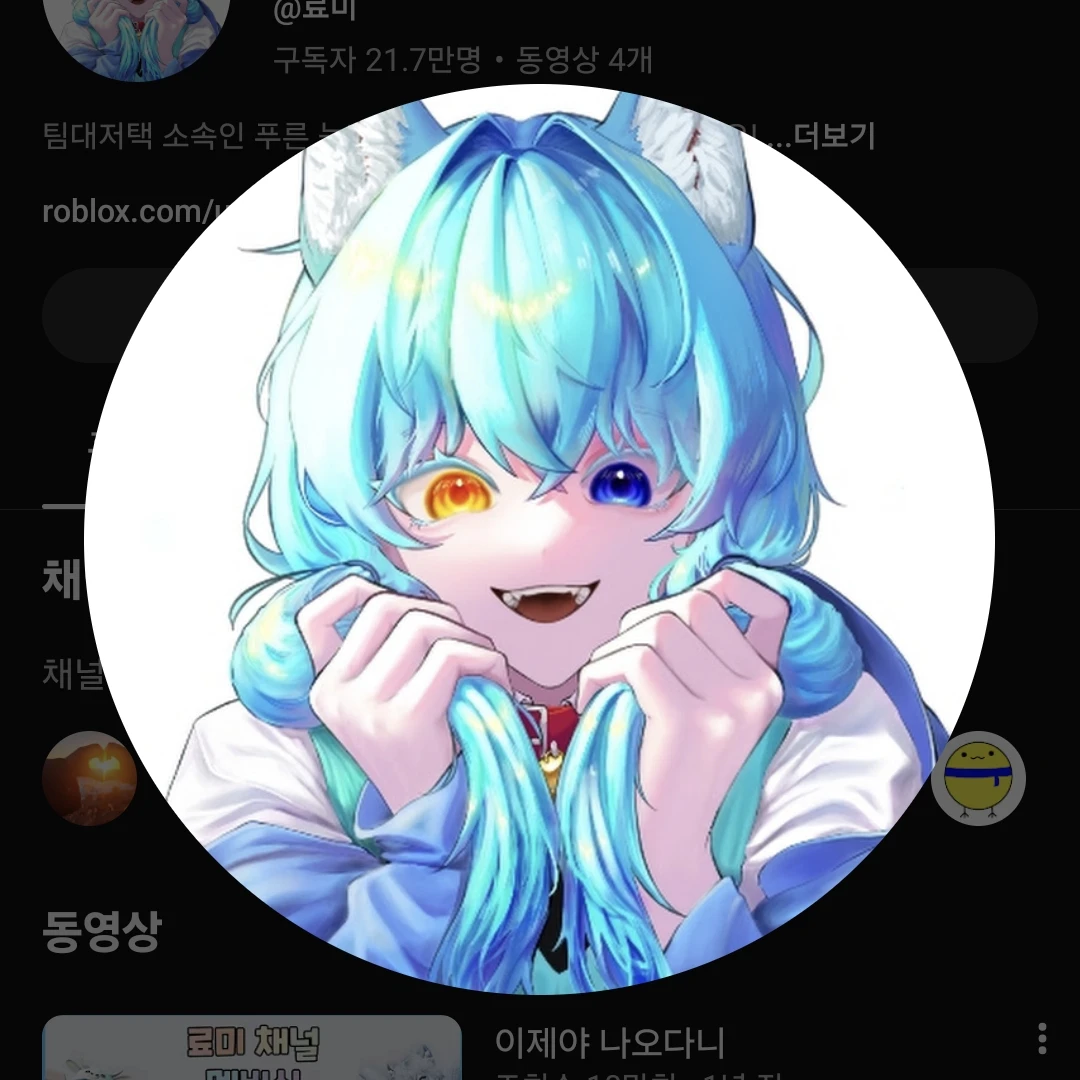Play the 로미 채널 멤버십 video thumbnail
1080x1080 pixels.
250,1050
